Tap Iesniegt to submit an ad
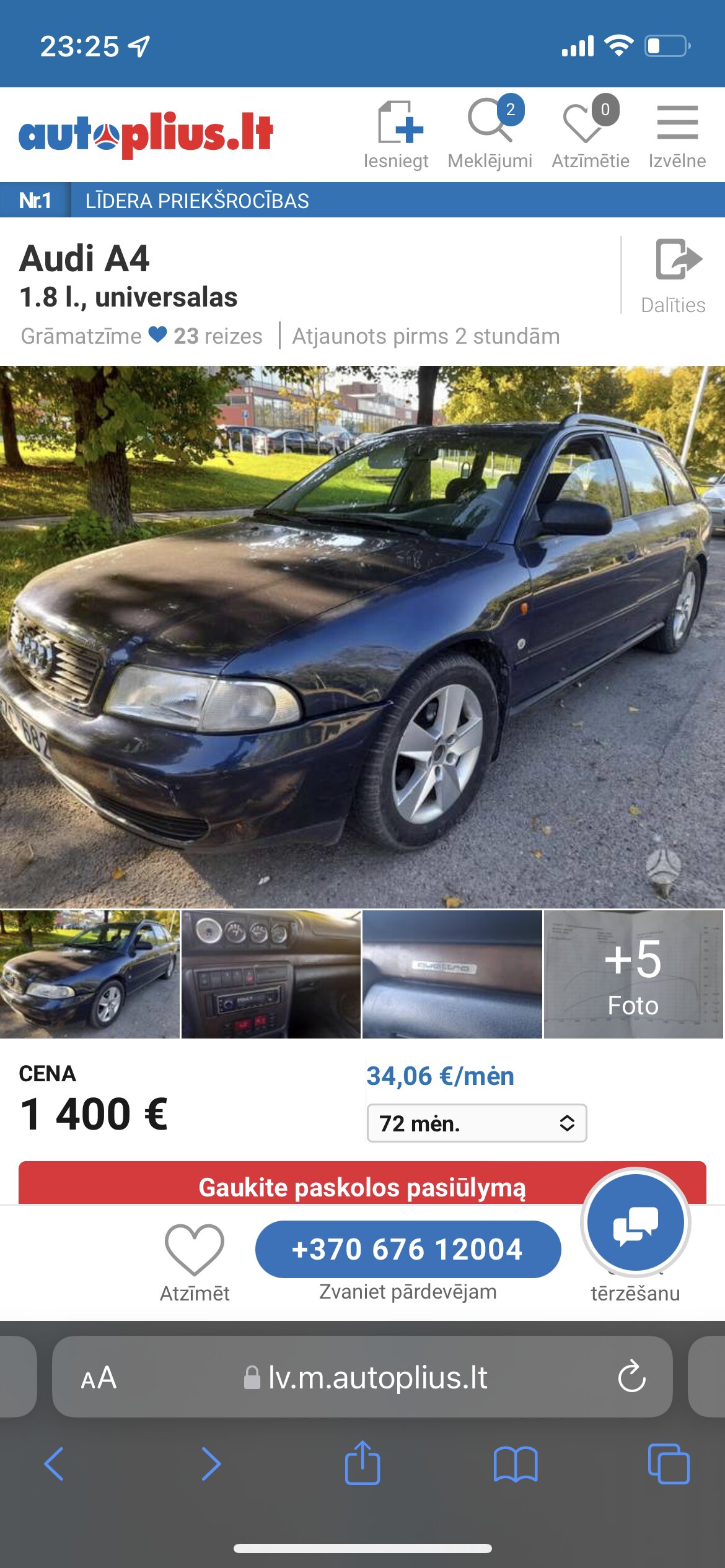The width and height of the screenshot is (725, 1568). coord(396,134)
